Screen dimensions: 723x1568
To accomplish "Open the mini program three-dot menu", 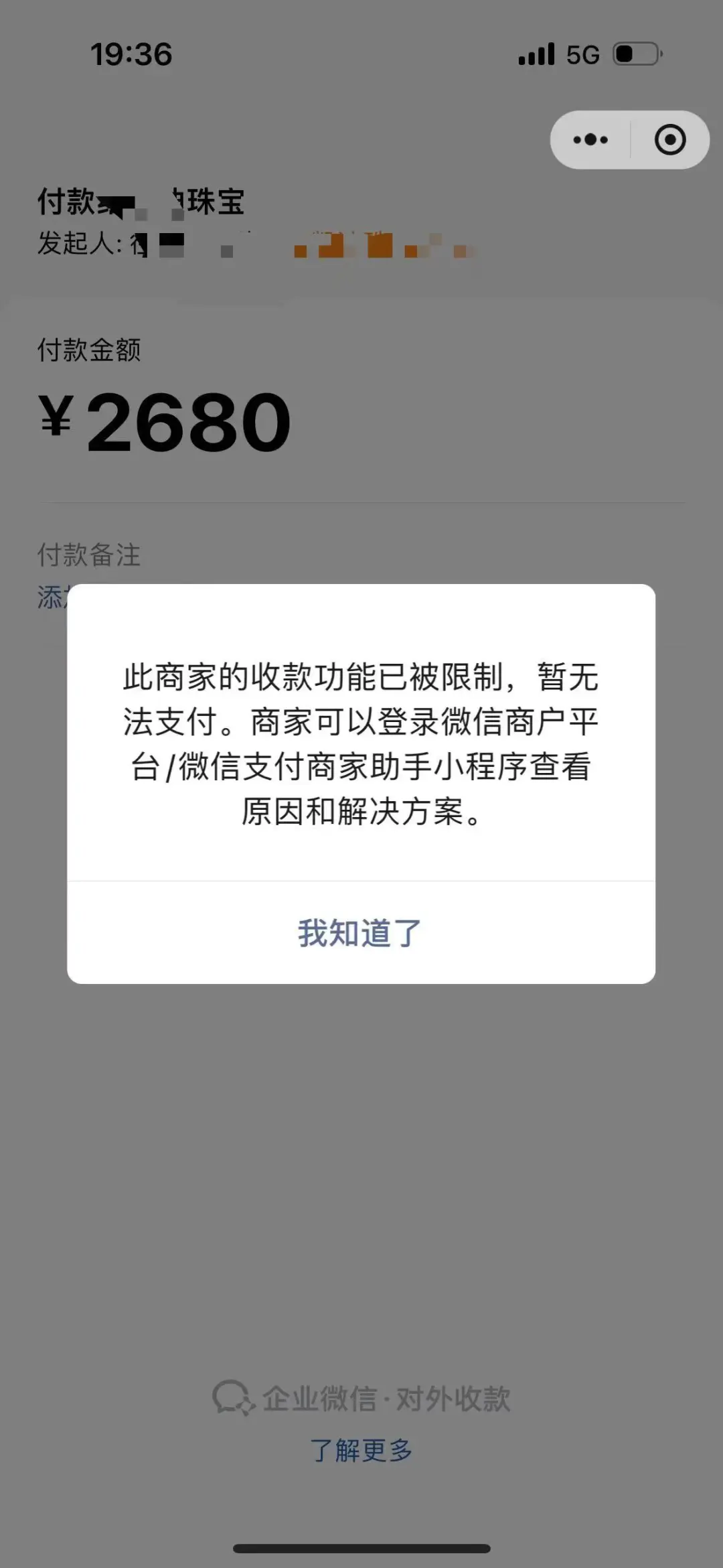I will point(590,140).
